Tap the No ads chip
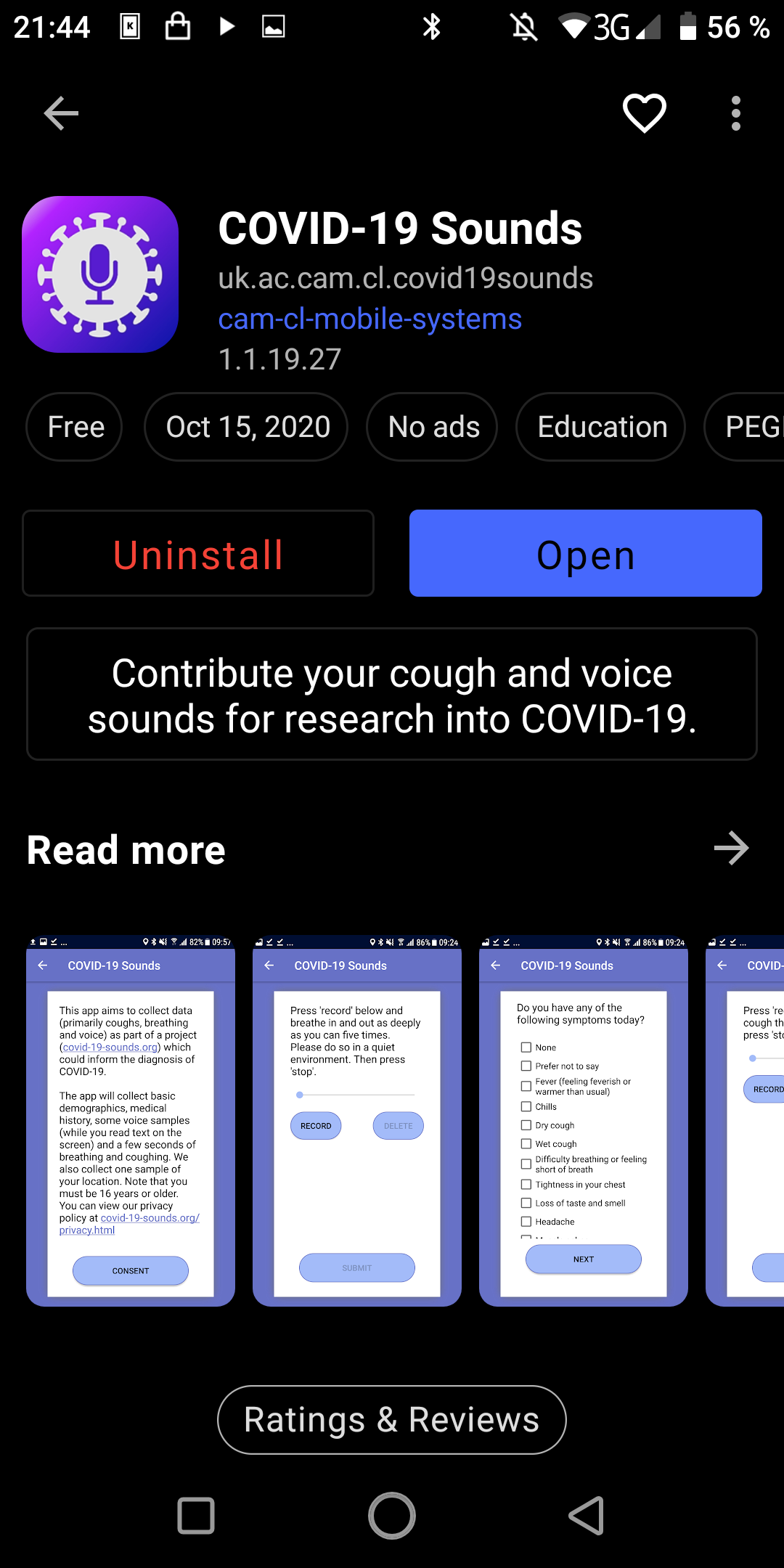The height and width of the screenshot is (1568, 784). pyautogui.click(x=432, y=427)
